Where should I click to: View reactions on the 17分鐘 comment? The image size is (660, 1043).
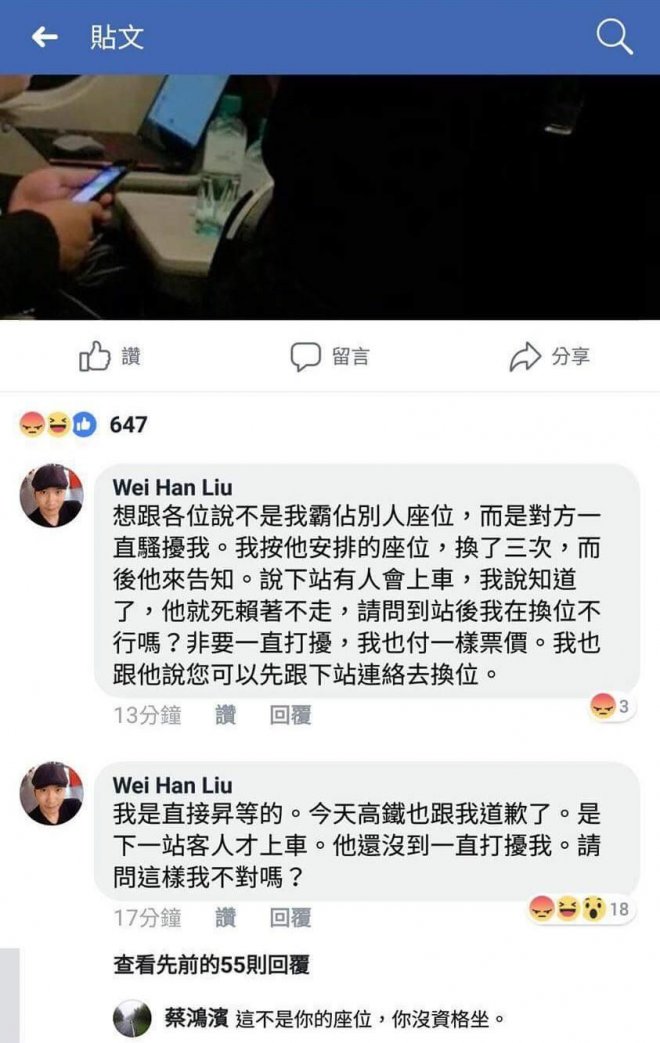(580, 909)
